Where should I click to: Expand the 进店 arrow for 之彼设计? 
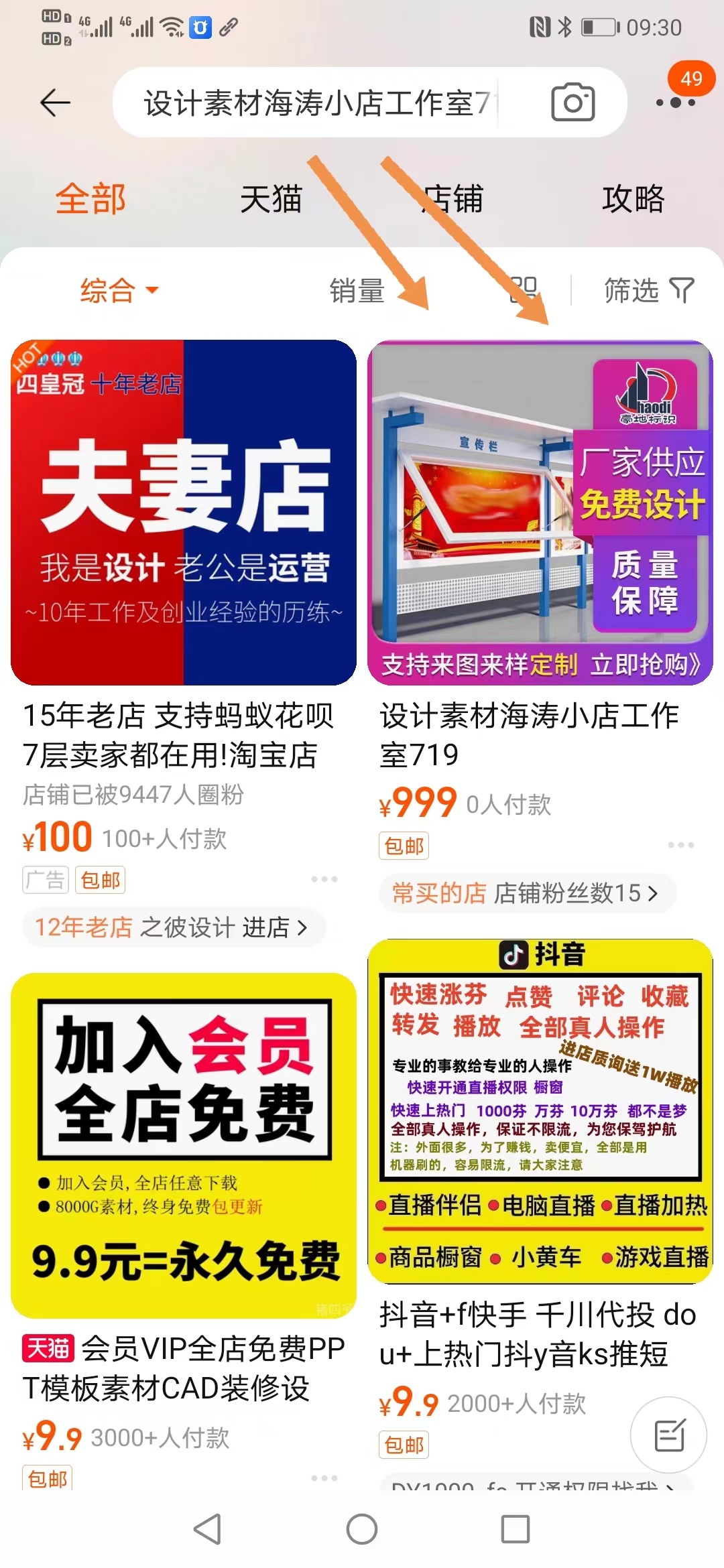[301, 928]
